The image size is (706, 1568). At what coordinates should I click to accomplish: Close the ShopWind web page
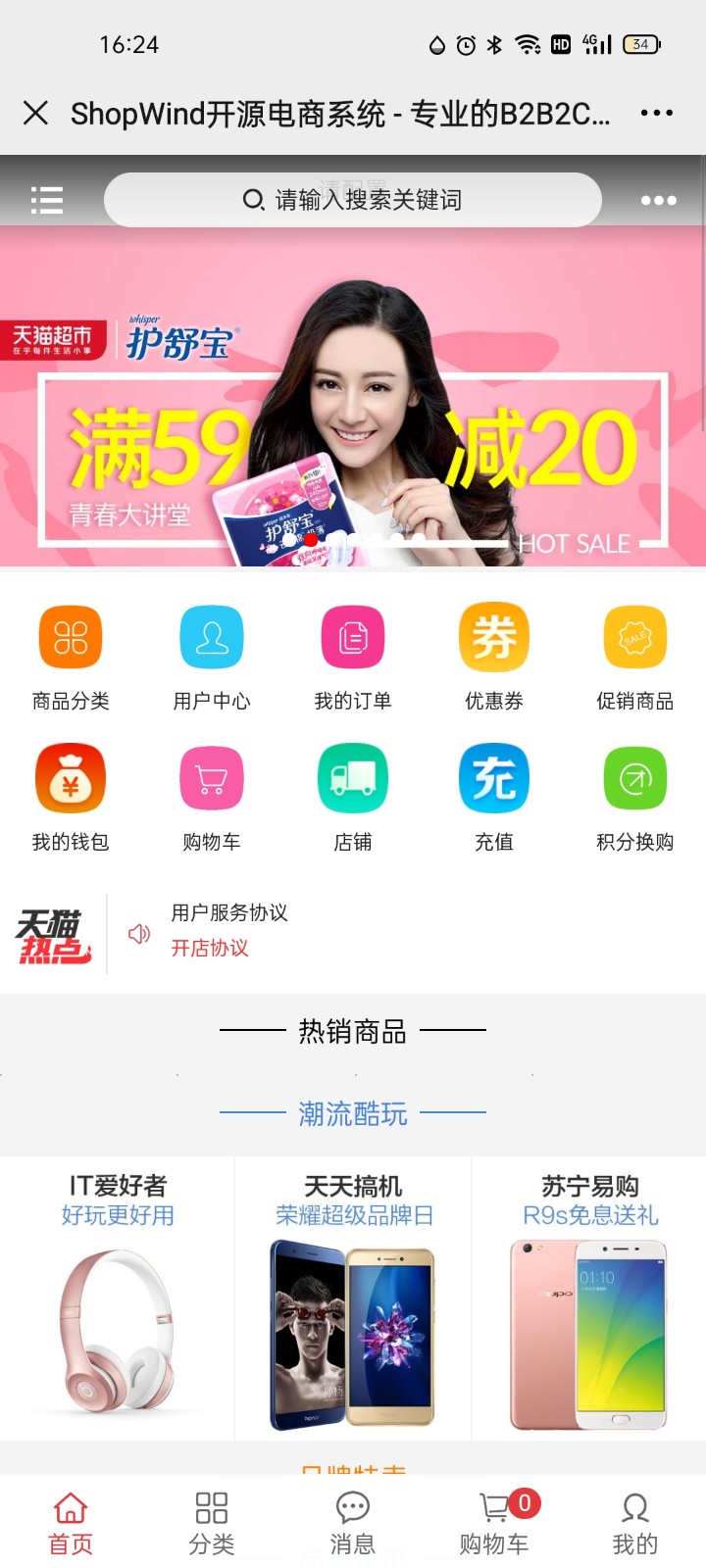tap(35, 114)
